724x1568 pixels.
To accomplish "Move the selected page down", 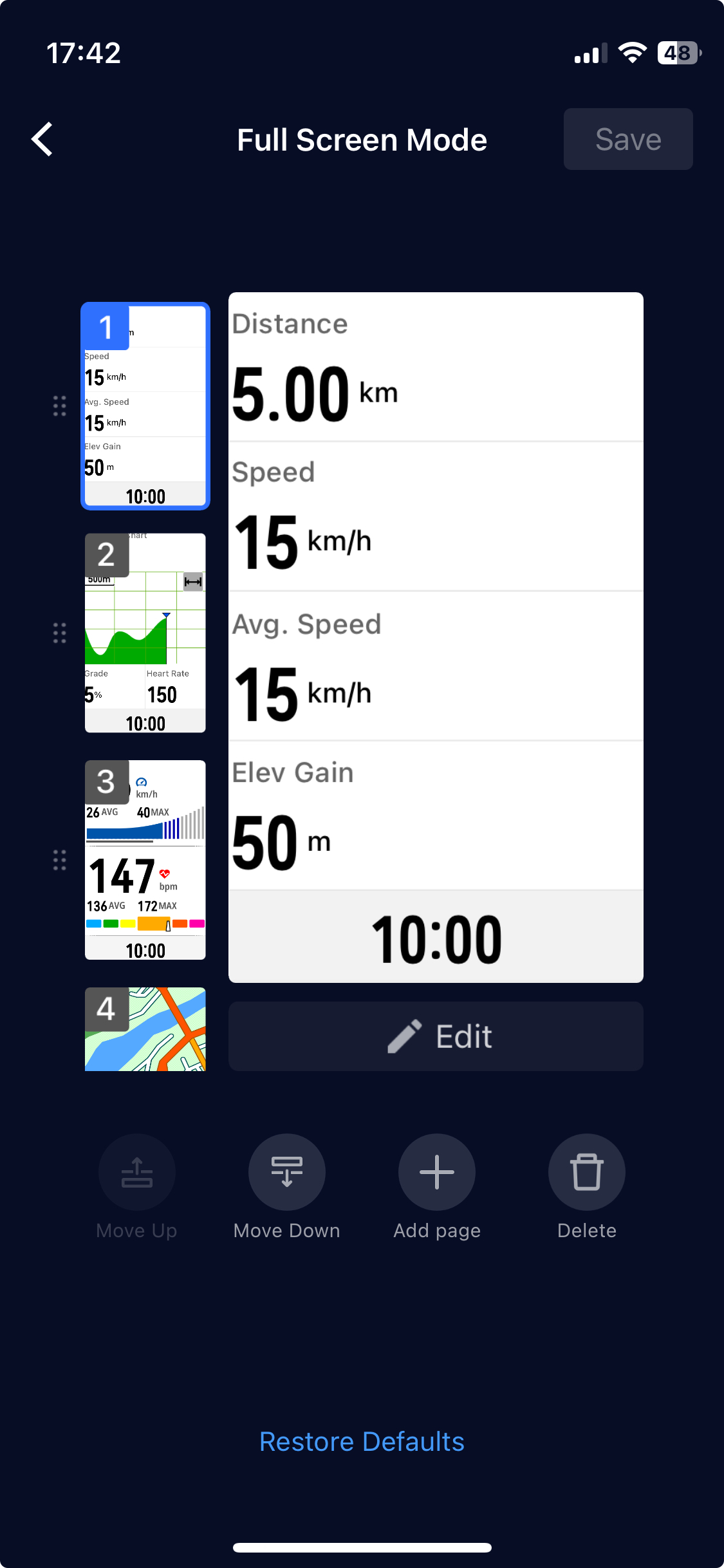I will [286, 1172].
